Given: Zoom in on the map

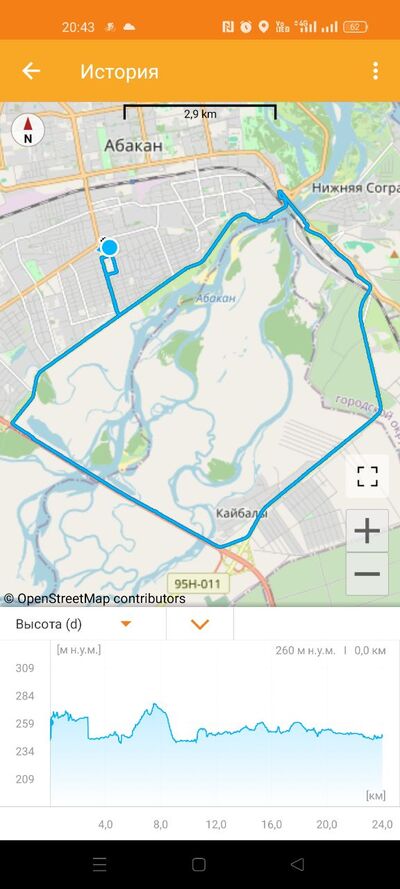Looking at the screenshot, I should tap(367, 531).
